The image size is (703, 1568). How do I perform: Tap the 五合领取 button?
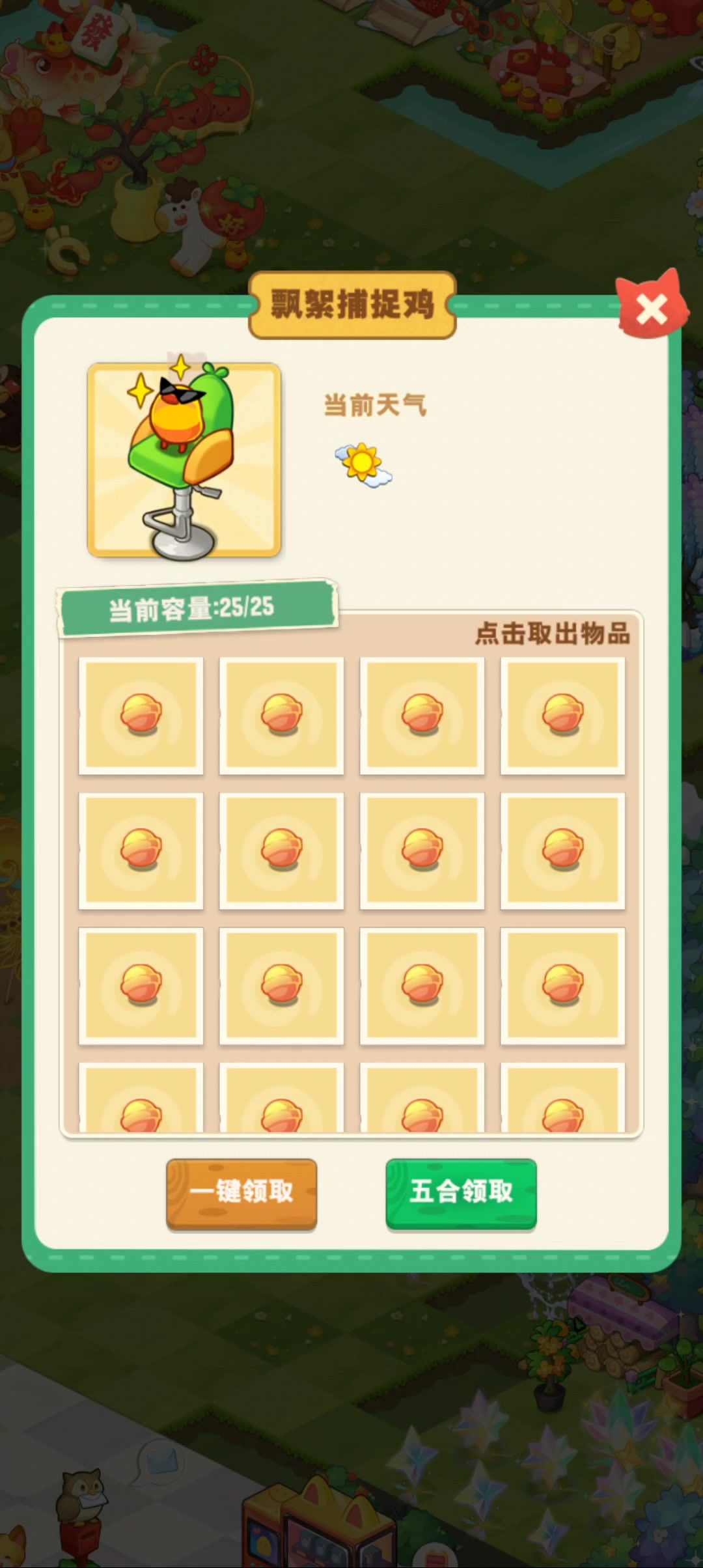click(x=461, y=1193)
